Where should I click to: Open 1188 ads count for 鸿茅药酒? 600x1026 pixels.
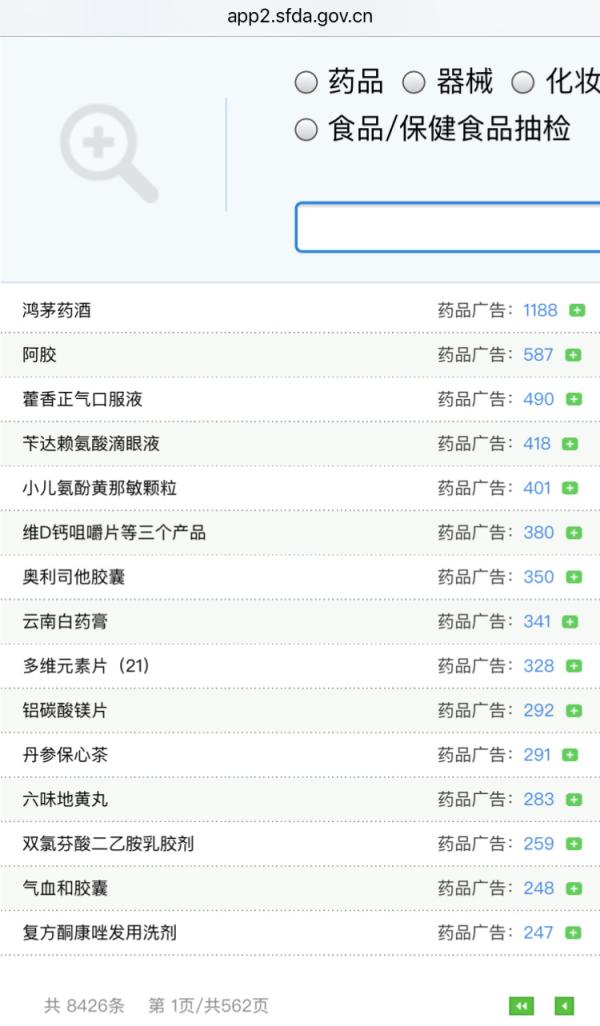[540, 311]
